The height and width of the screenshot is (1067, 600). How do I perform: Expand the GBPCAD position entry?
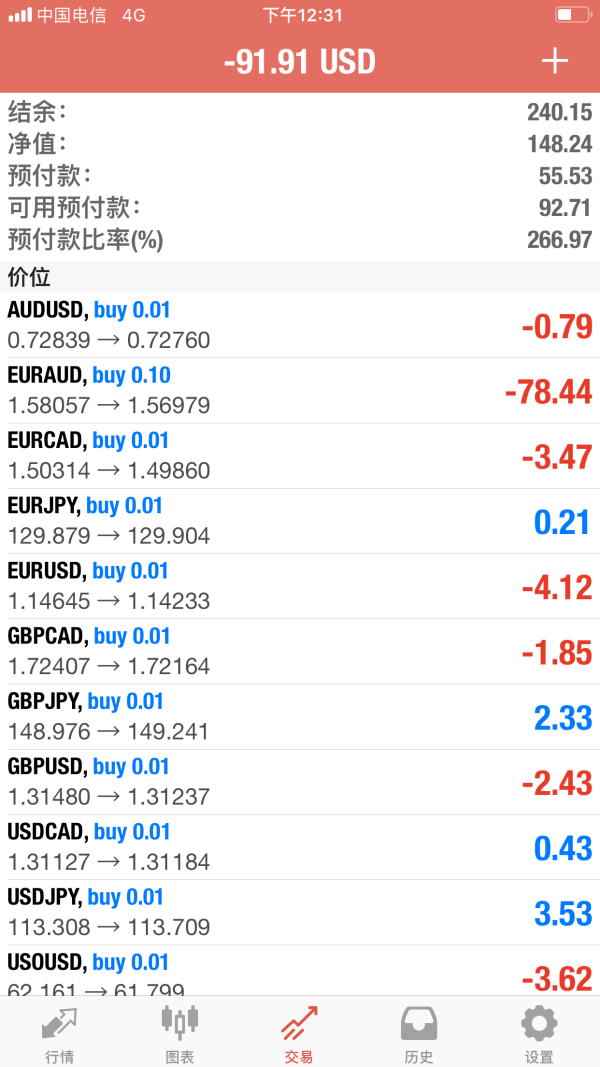300,651
